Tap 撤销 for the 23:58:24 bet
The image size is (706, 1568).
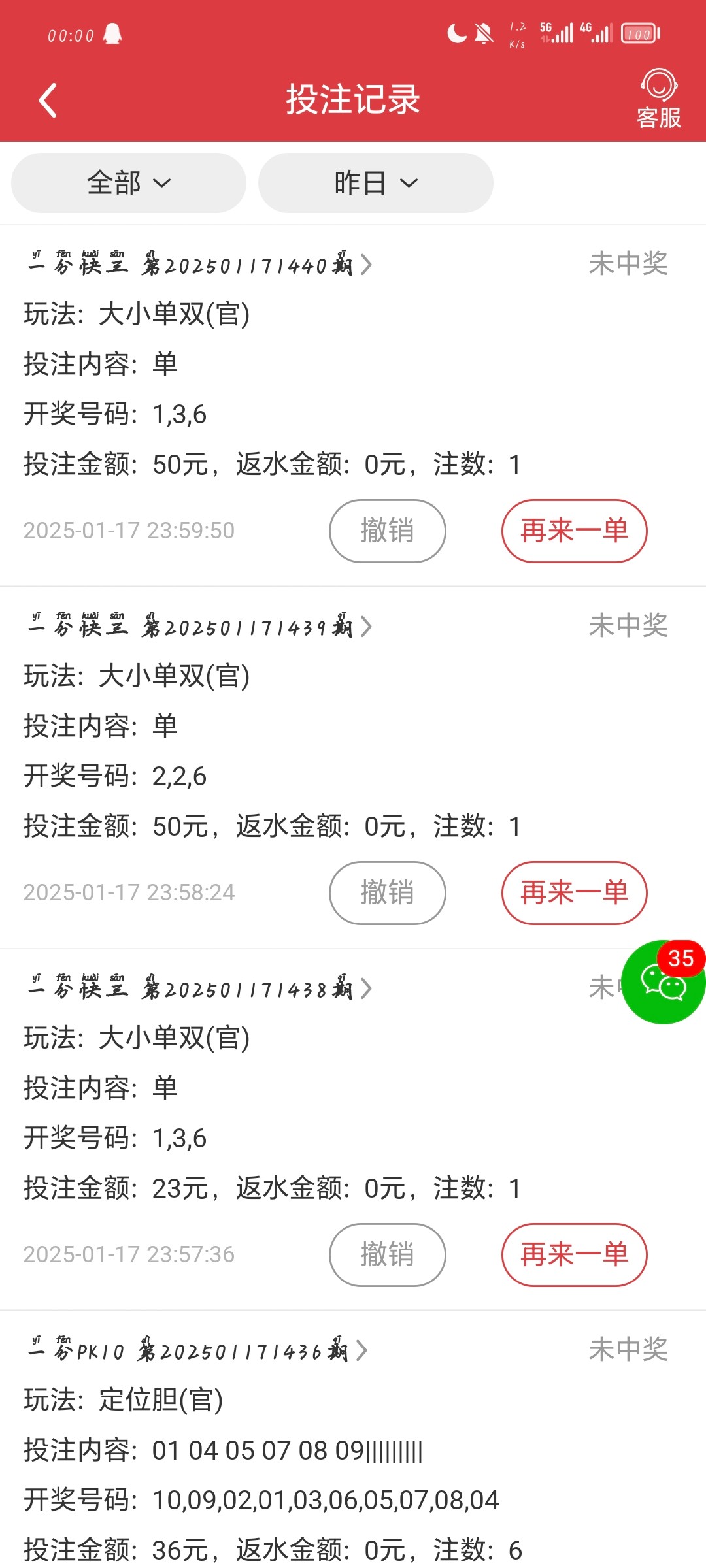point(387,892)
